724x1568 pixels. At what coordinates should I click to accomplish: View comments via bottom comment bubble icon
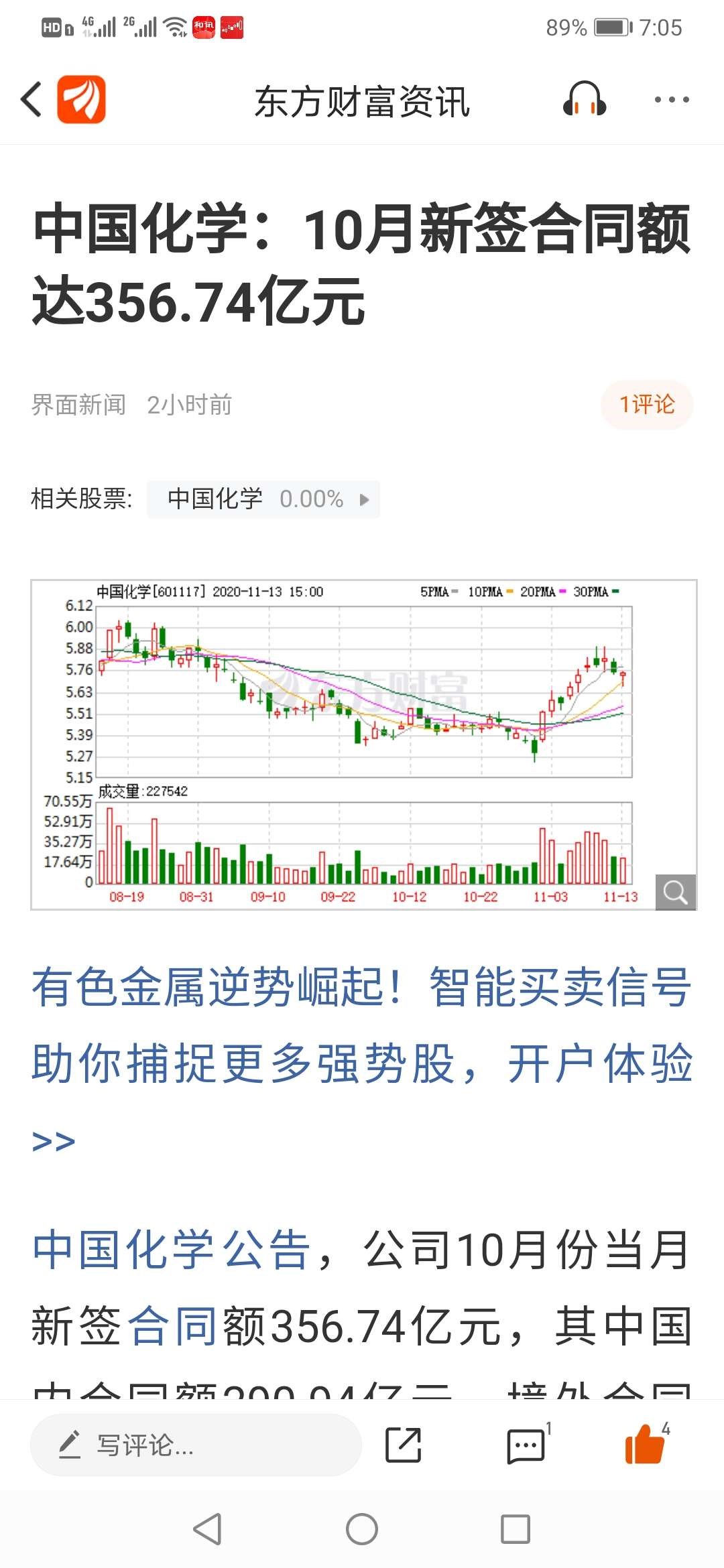(527, 1445)
